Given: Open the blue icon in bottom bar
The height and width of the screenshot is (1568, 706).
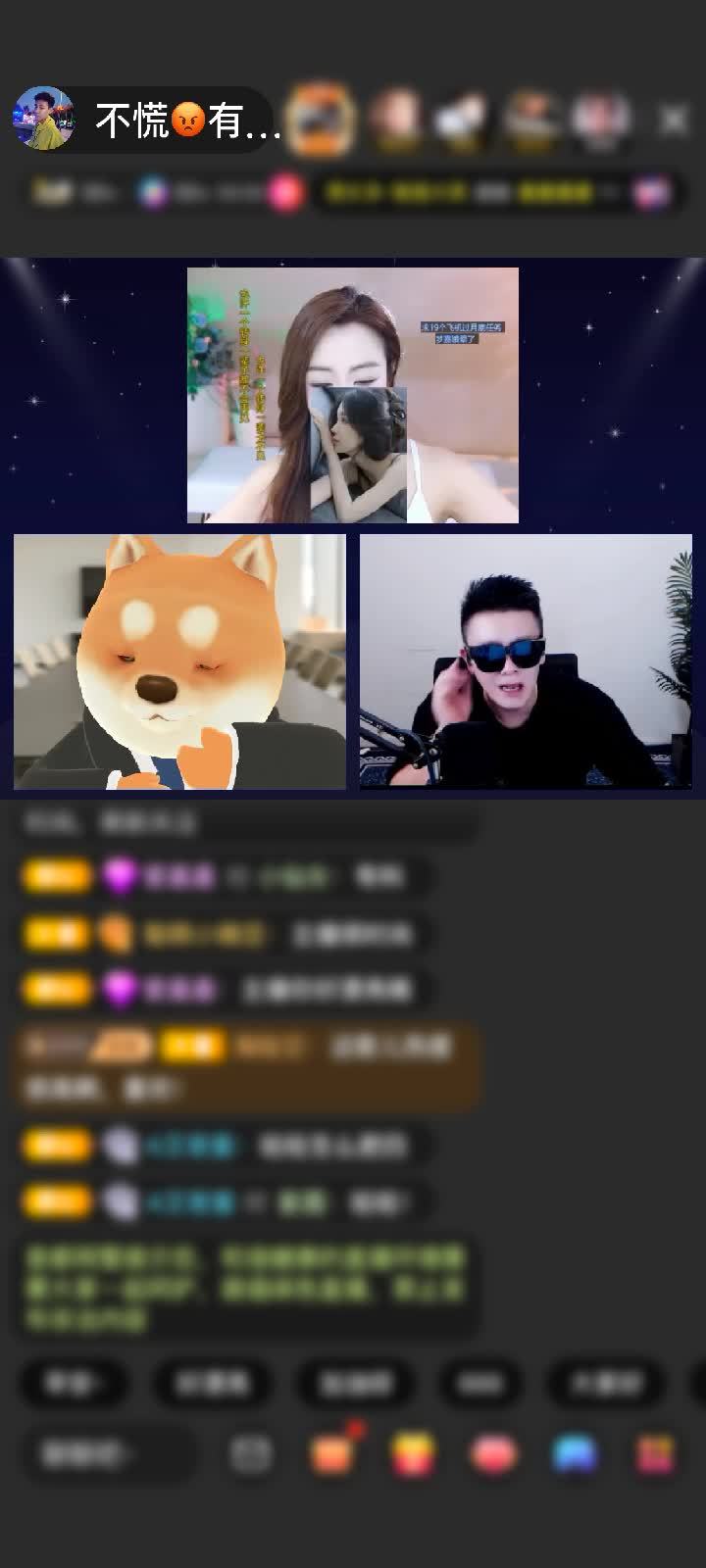Looking at the screenshot, I should point(575,1454).
